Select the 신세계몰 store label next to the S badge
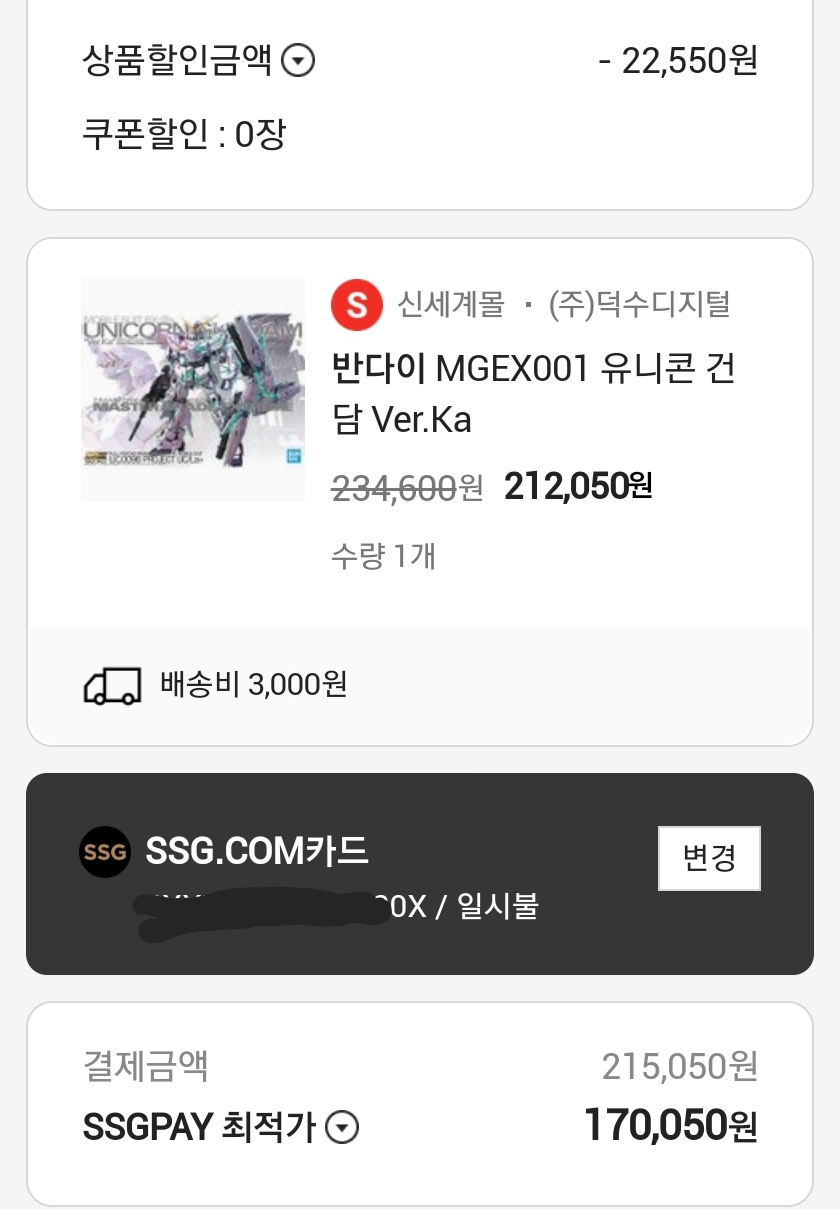840x1209 pixels. coord(447,305)
